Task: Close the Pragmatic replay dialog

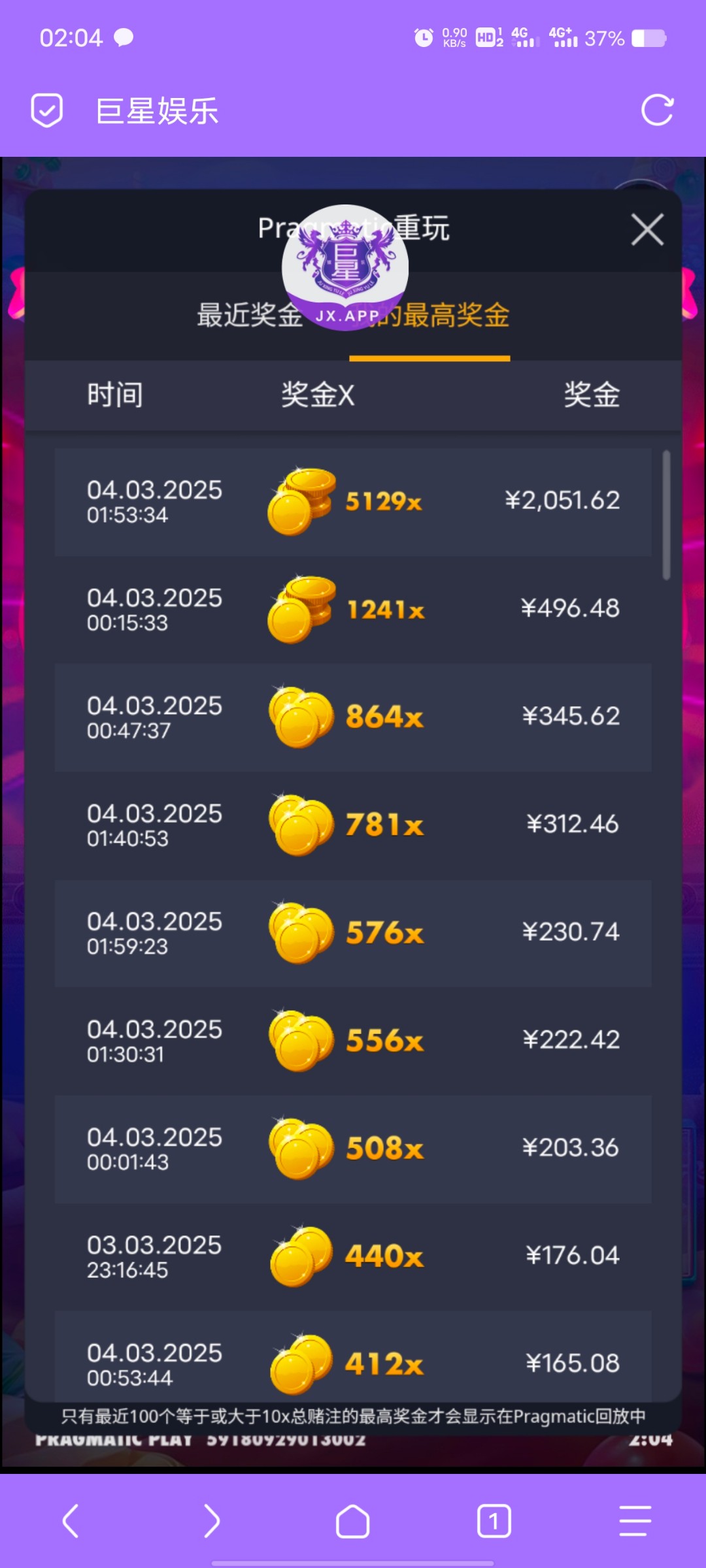Action: [x=647, y=229]
